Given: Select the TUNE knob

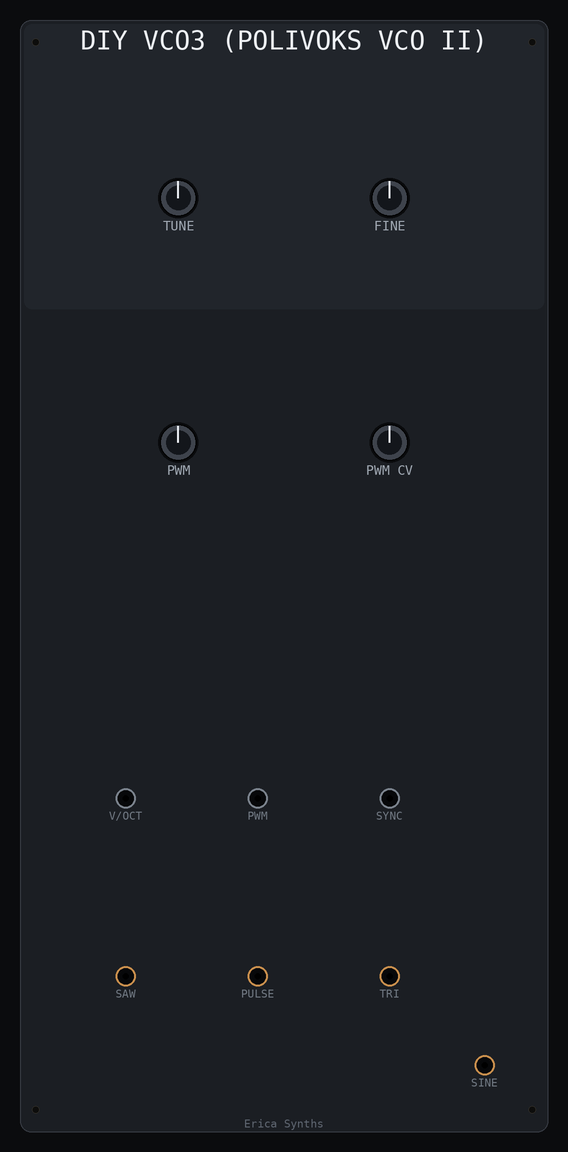Looking at the screenshot, I should 179,198.
